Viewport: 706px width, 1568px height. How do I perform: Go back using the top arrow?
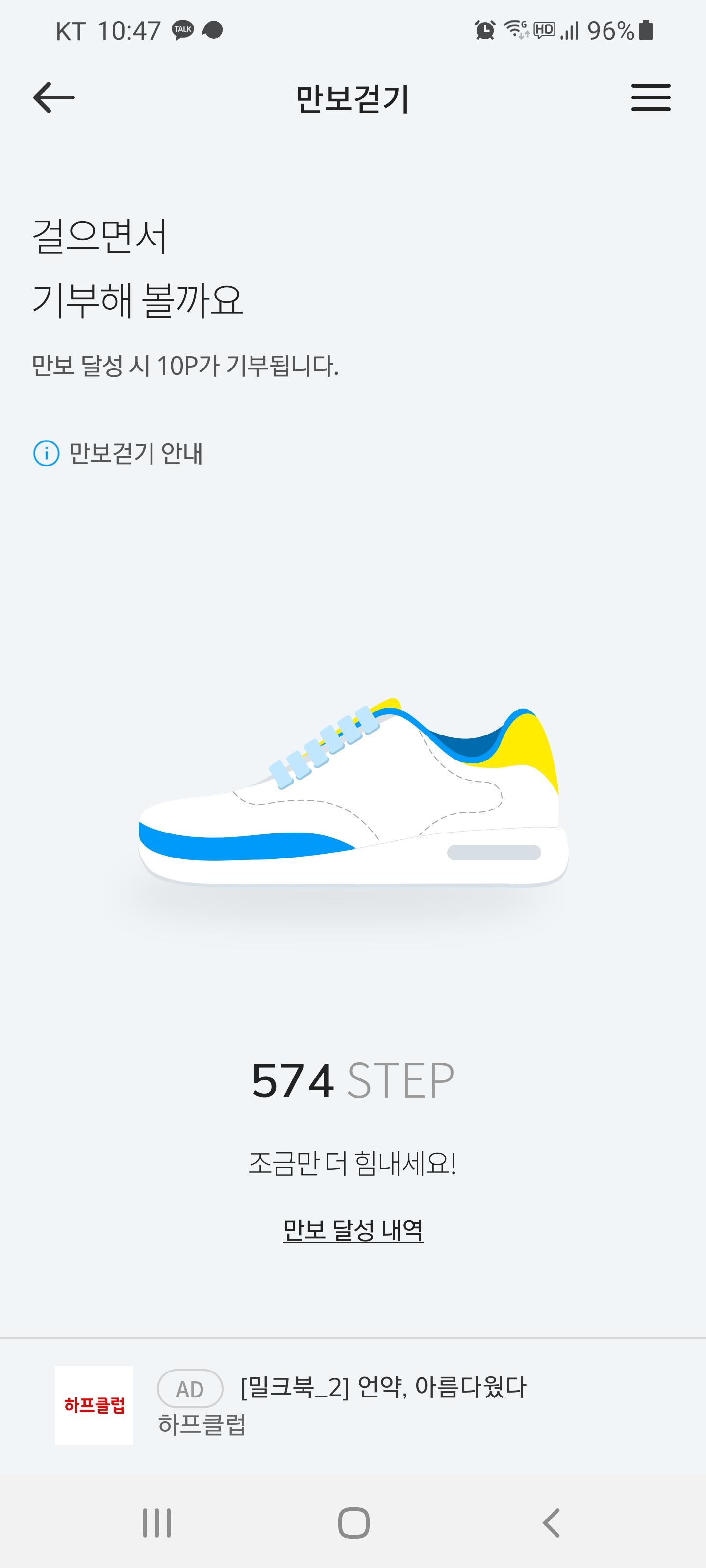point(53,98)
